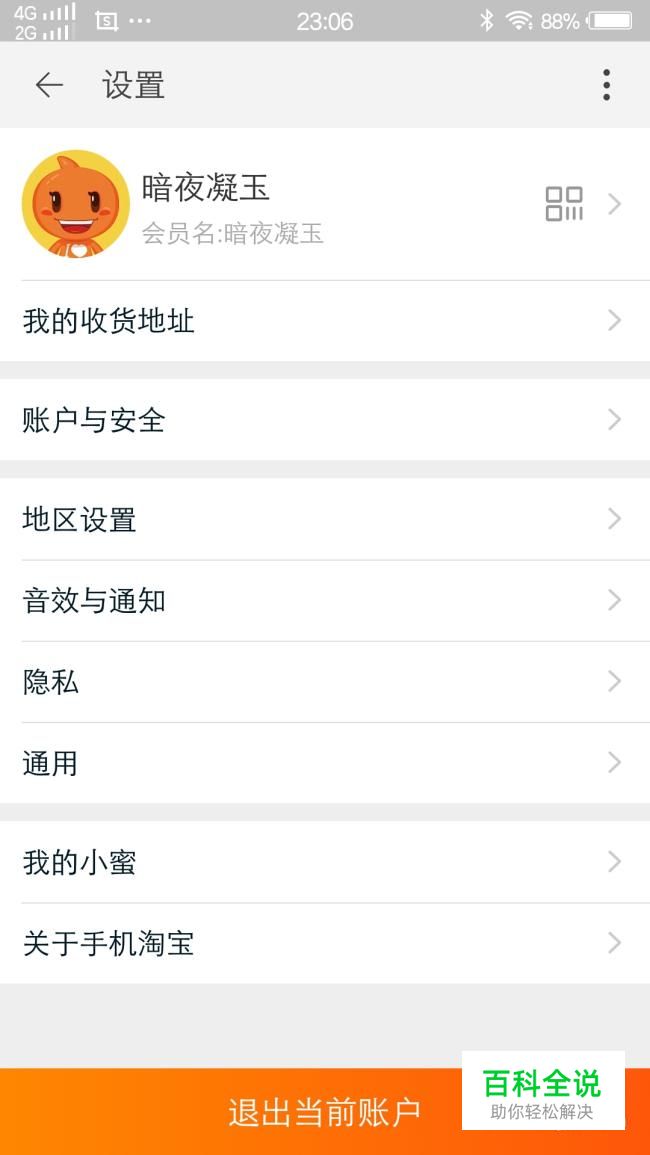Image resolution: width=650 pixels, height=1155 pixels.
Task: Open the 暗夜凝玉 profile row
Action: pos(325,204)
